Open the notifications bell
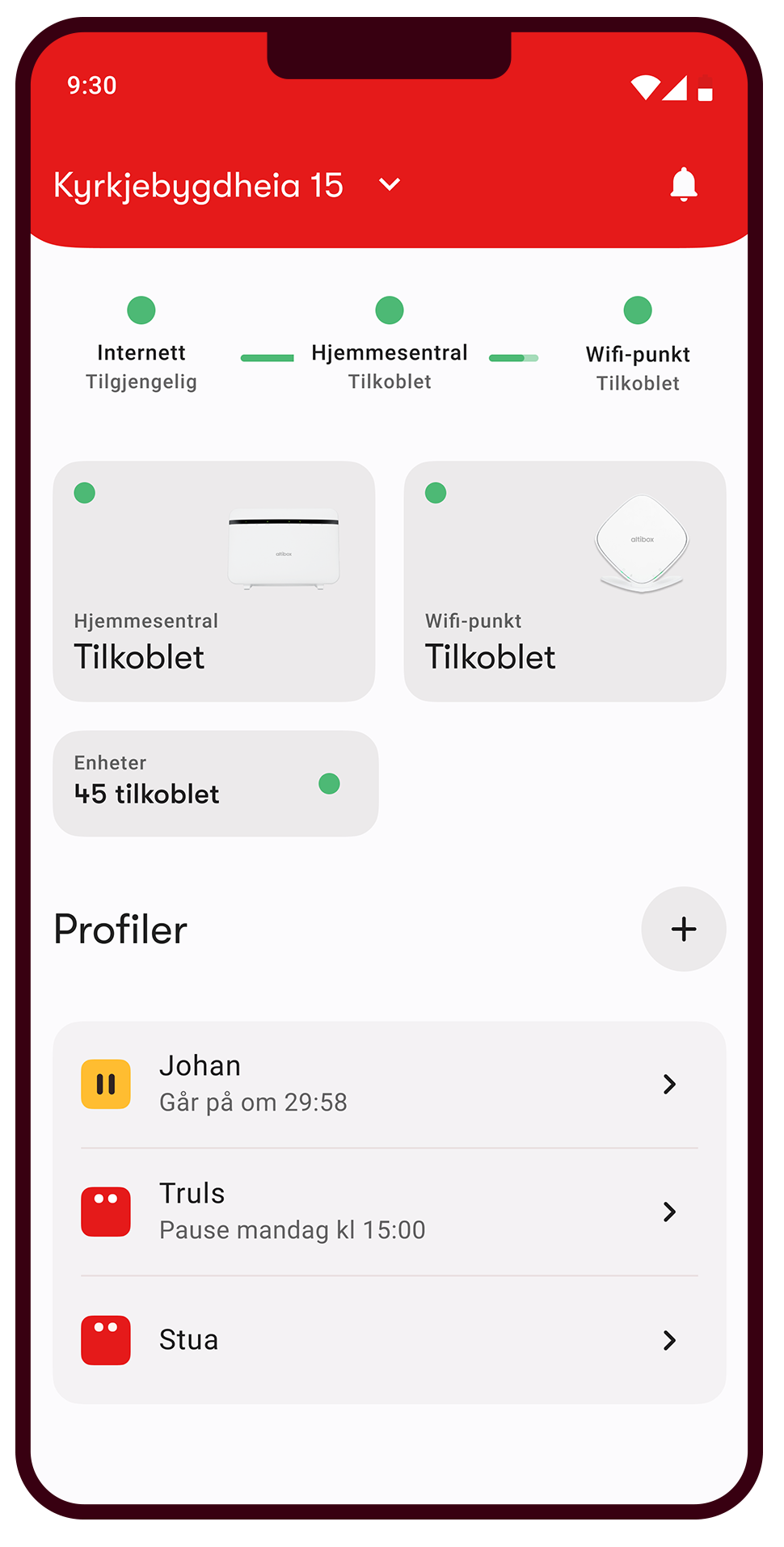784x1547 pixels. [683, 185]
